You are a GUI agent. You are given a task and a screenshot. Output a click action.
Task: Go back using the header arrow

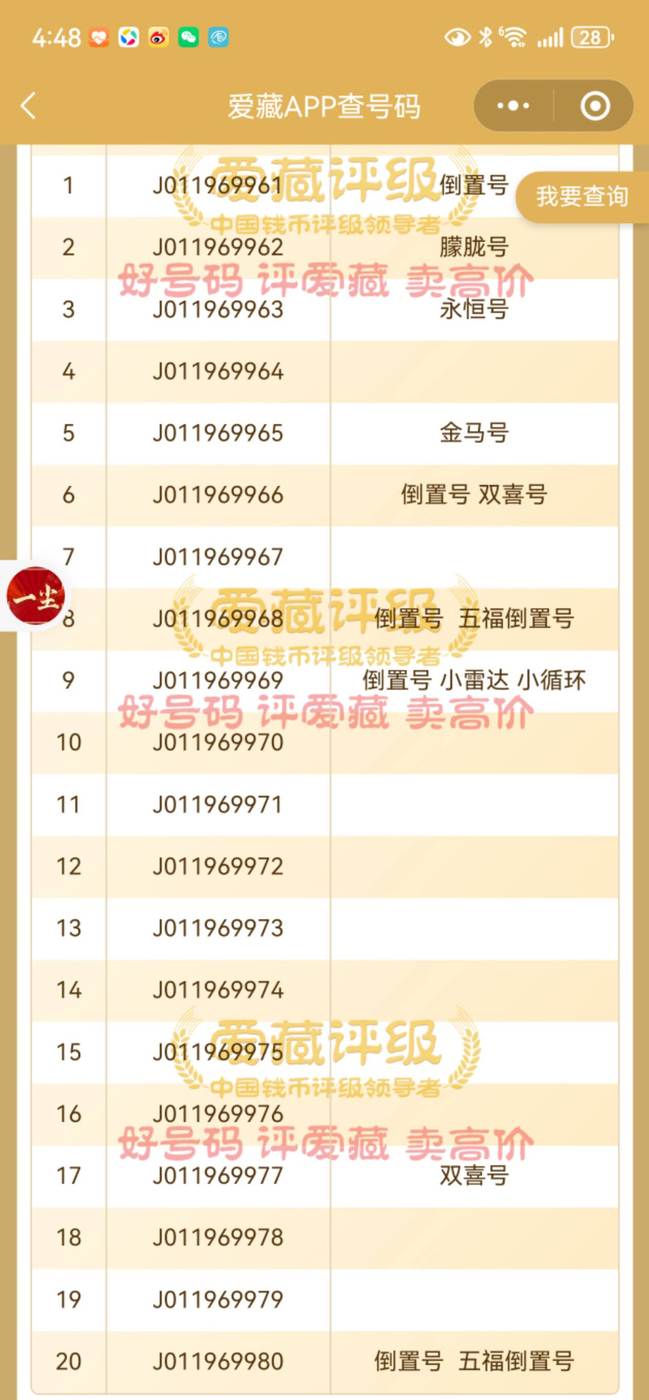point(28,106)
